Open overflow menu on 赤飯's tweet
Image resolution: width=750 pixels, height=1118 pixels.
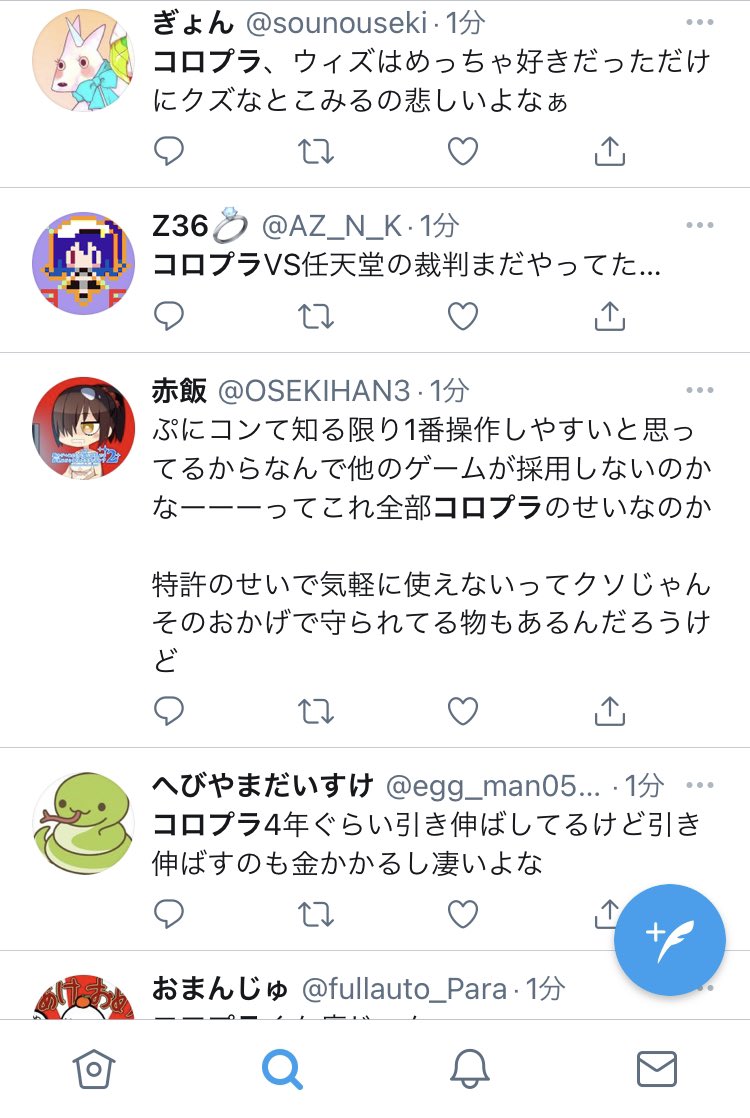click(700, 390)
